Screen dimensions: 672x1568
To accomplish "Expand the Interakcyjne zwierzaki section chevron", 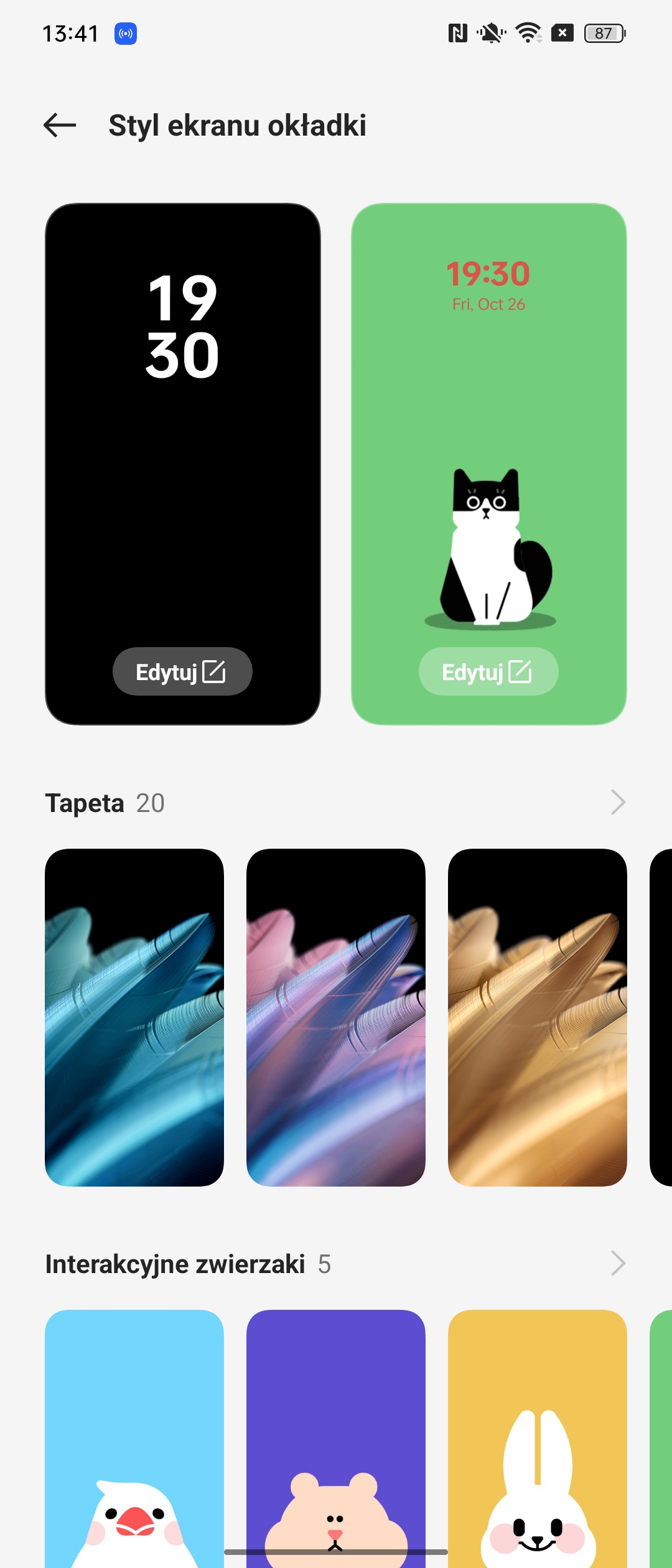I will tap(617, 1264).
